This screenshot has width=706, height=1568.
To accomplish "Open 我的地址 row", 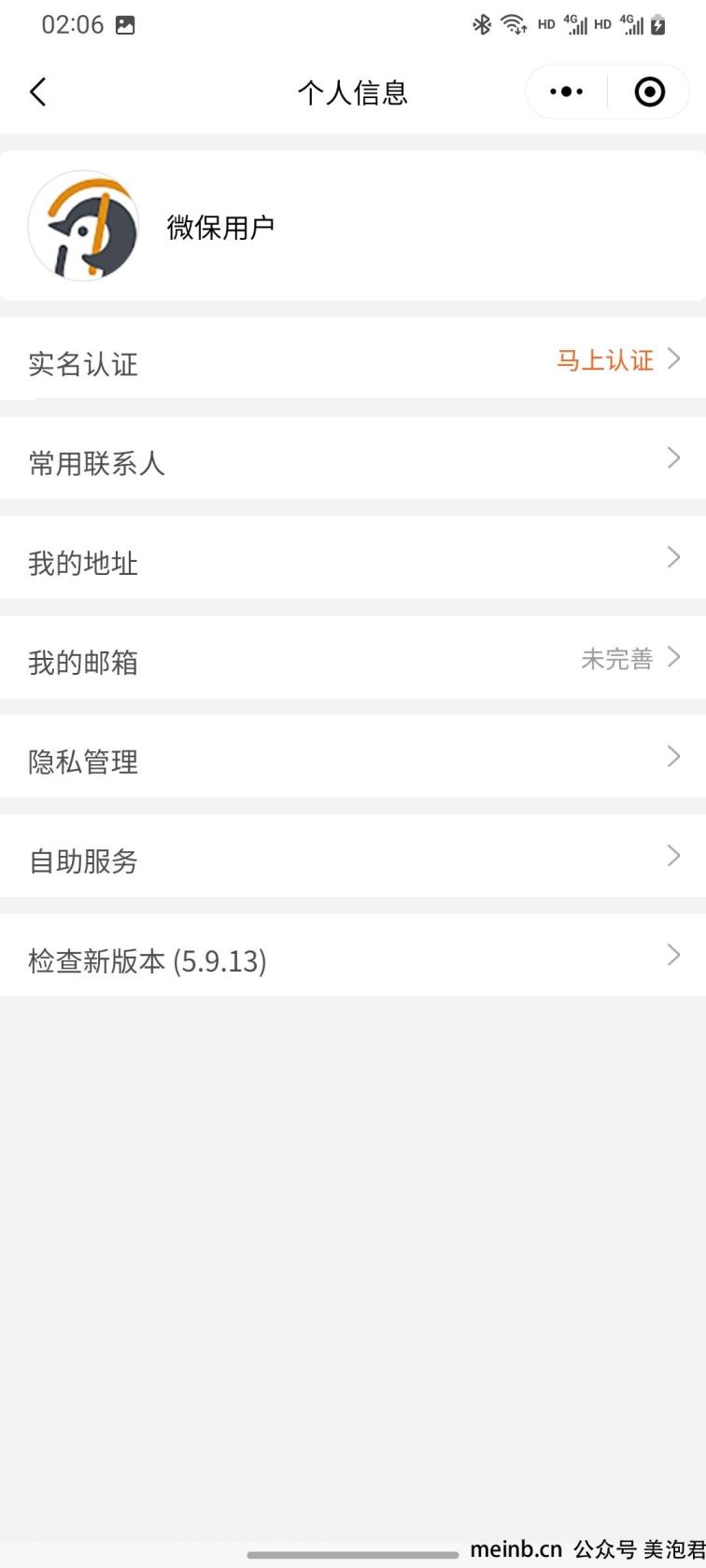I will (353, 558).
